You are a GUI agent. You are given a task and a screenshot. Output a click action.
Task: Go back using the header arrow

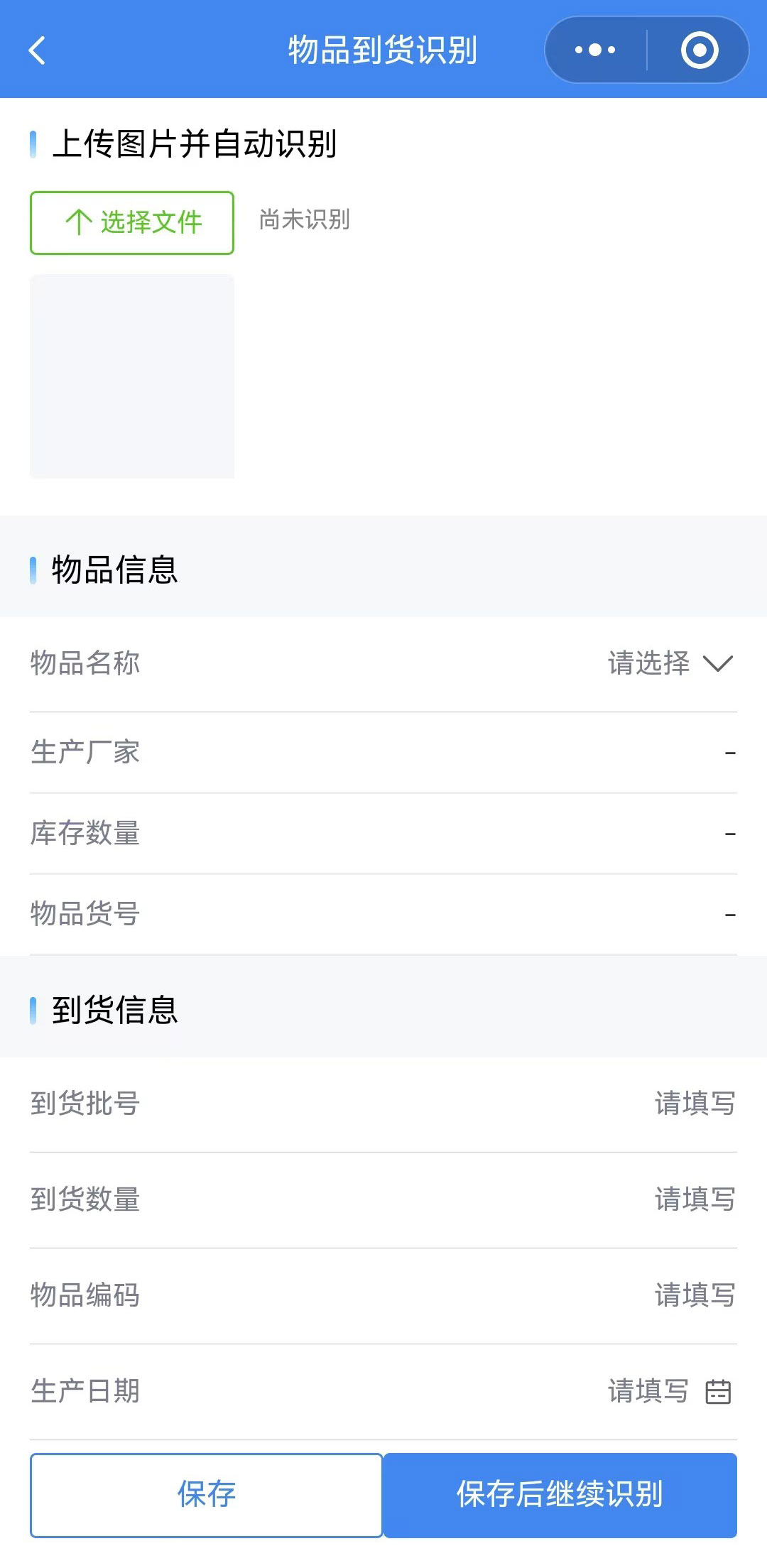click(37, 50)
